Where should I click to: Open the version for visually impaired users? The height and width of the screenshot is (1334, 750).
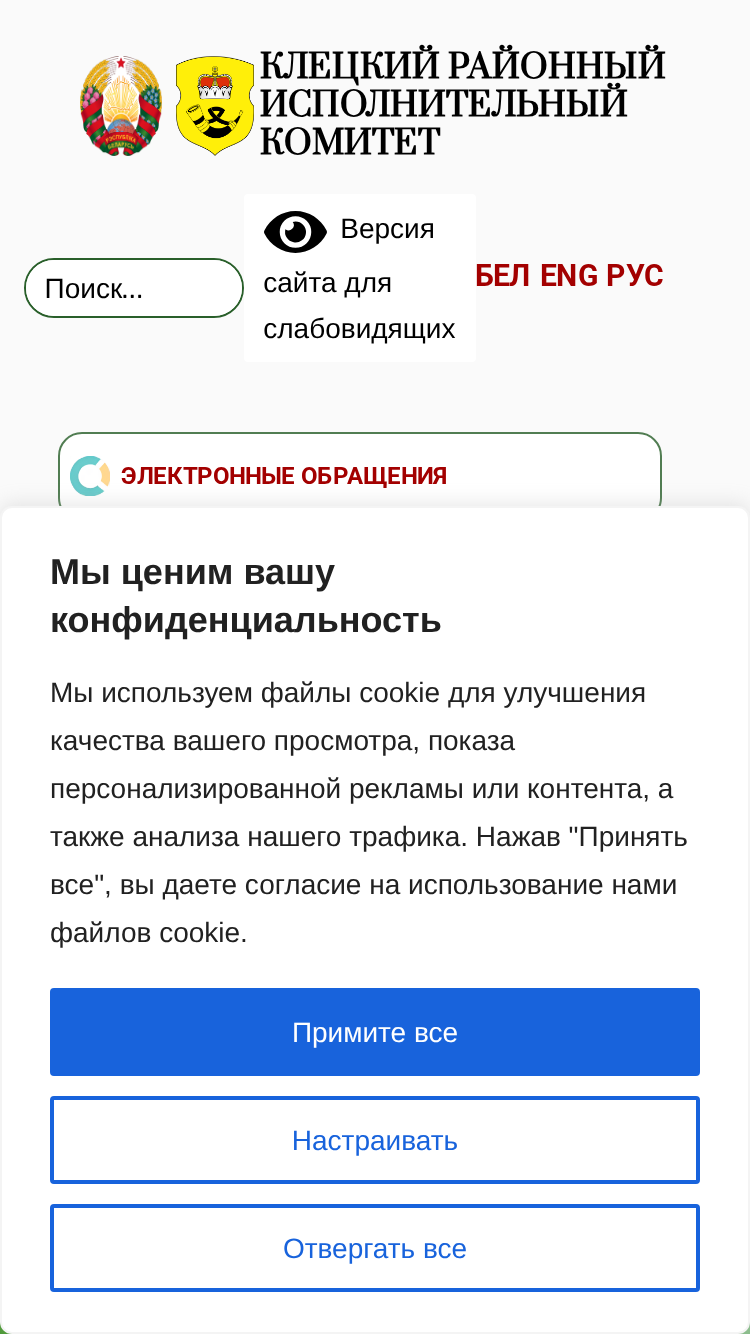360,278
